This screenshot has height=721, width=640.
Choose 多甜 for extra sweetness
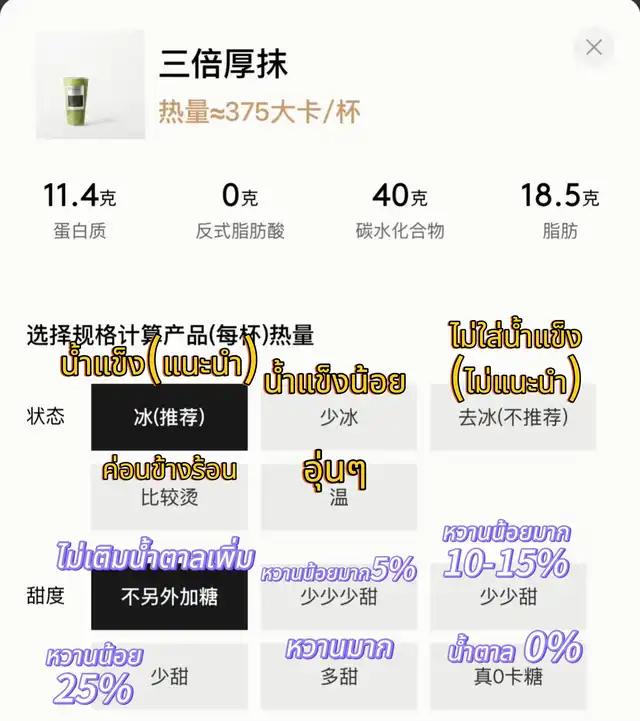339,677
